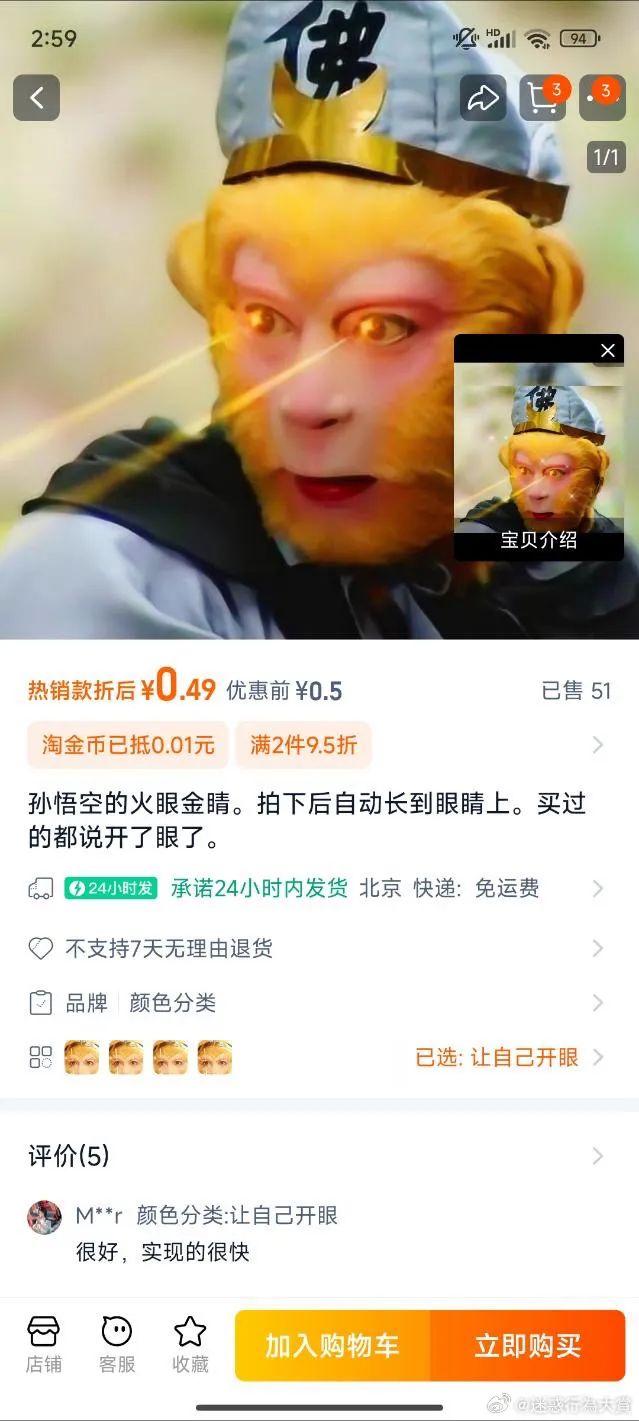Contact 客服 customer service
The width and height of the screenshot is (639, 1421).
(117, 1343)
